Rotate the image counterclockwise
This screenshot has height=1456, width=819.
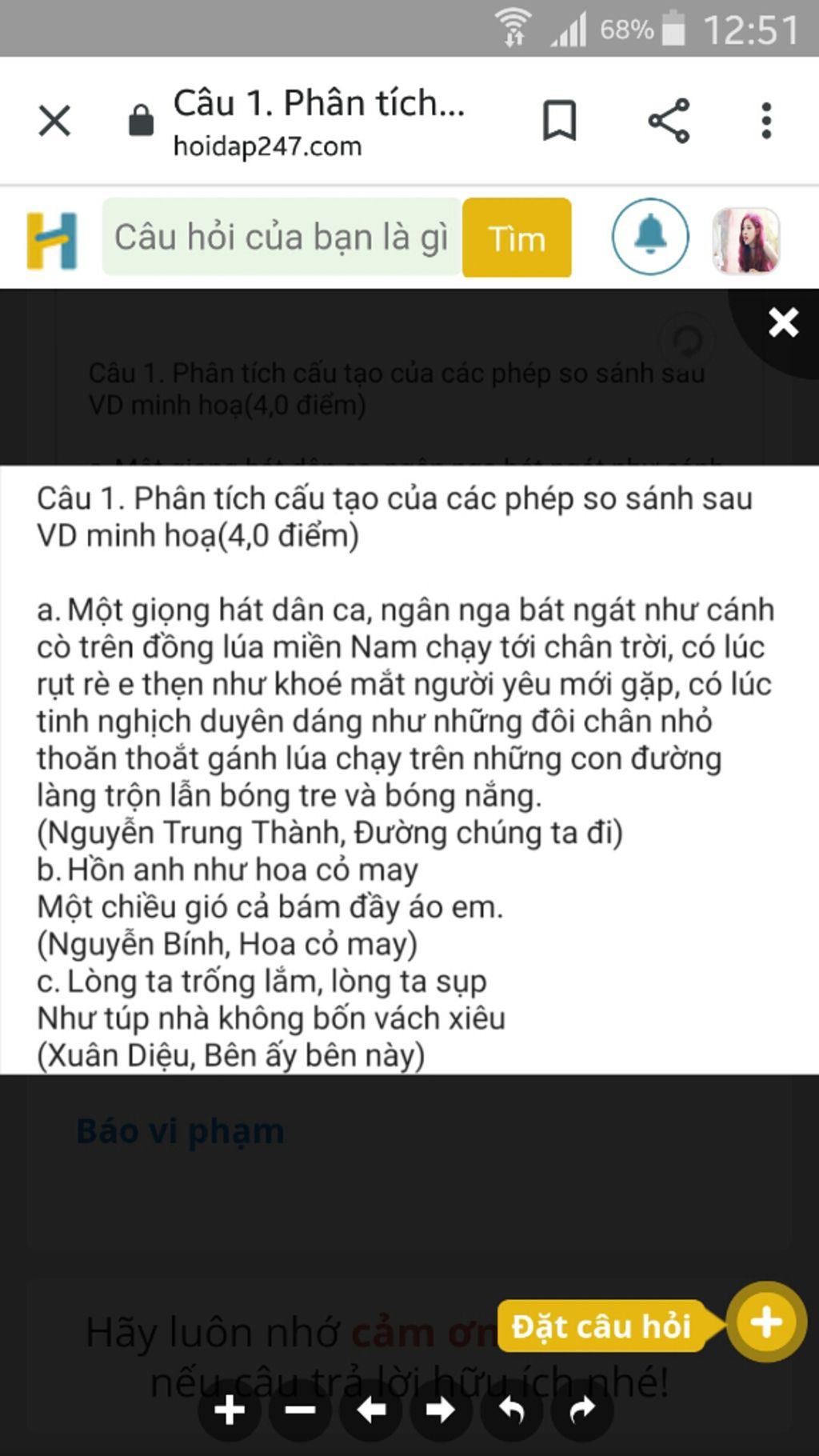[x=511, y=1410]
